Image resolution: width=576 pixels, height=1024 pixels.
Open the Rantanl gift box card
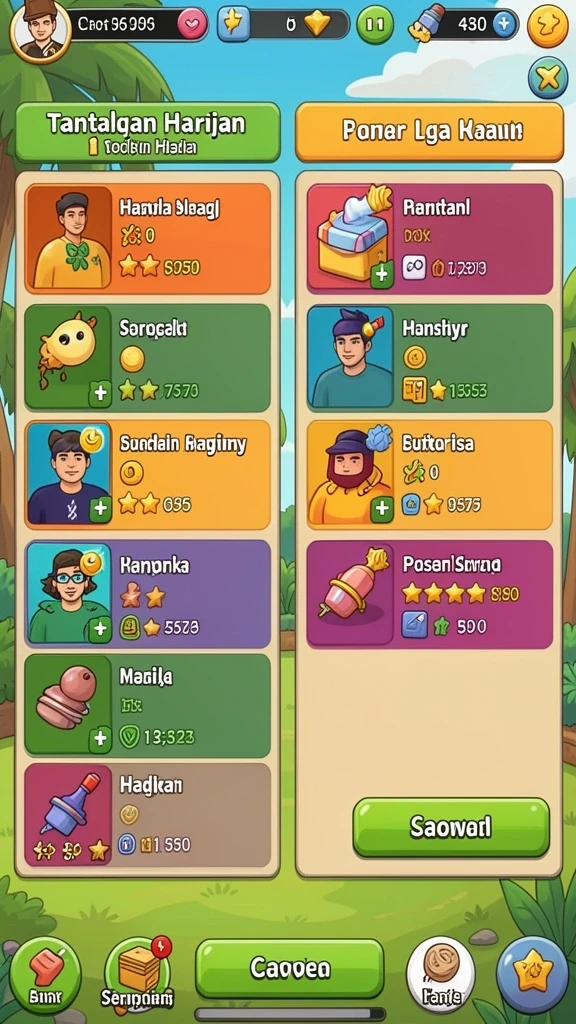click(x=430, y=238)
